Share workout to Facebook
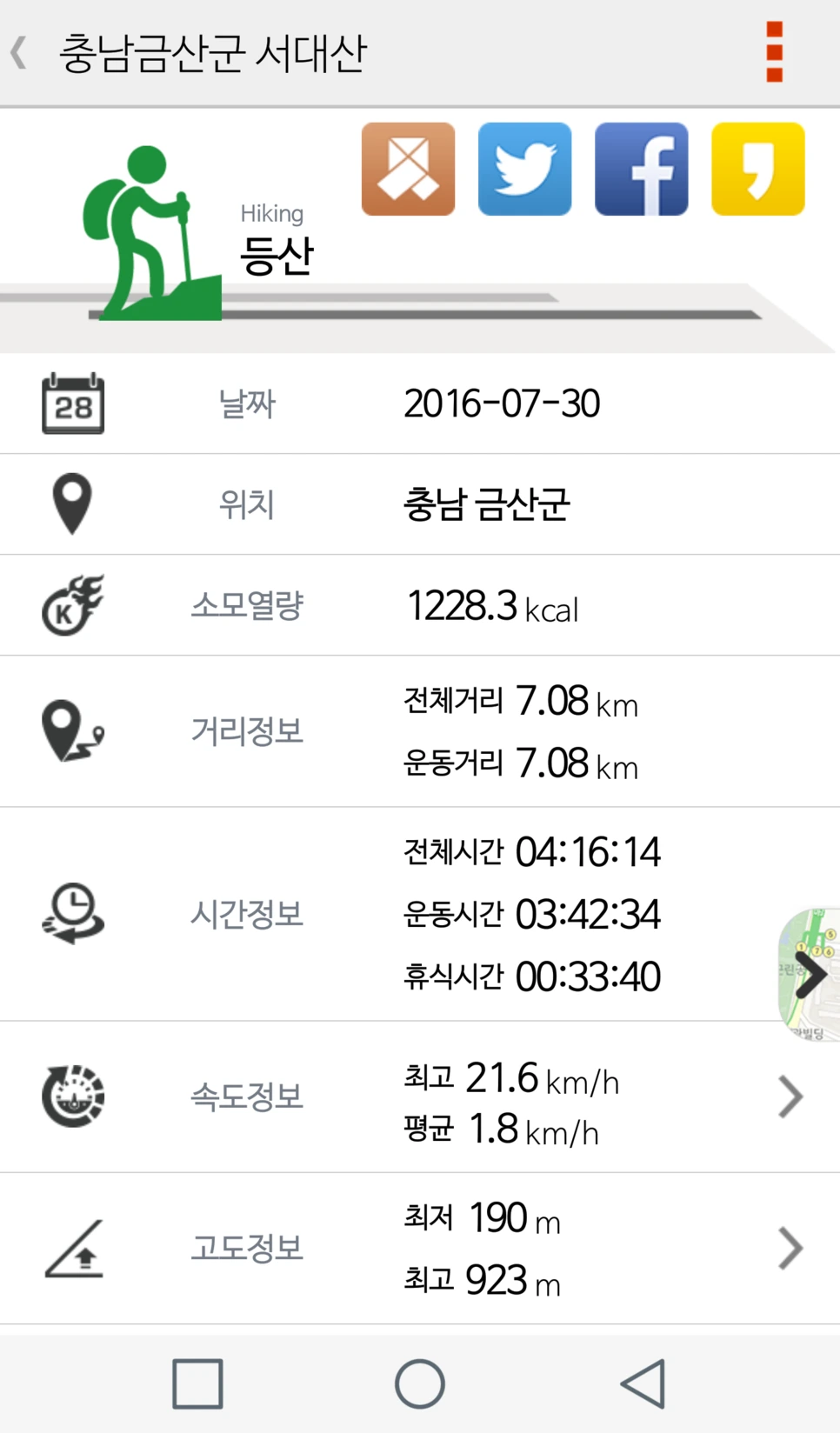Screen dimensions: 840x1433 coord(641,168)
